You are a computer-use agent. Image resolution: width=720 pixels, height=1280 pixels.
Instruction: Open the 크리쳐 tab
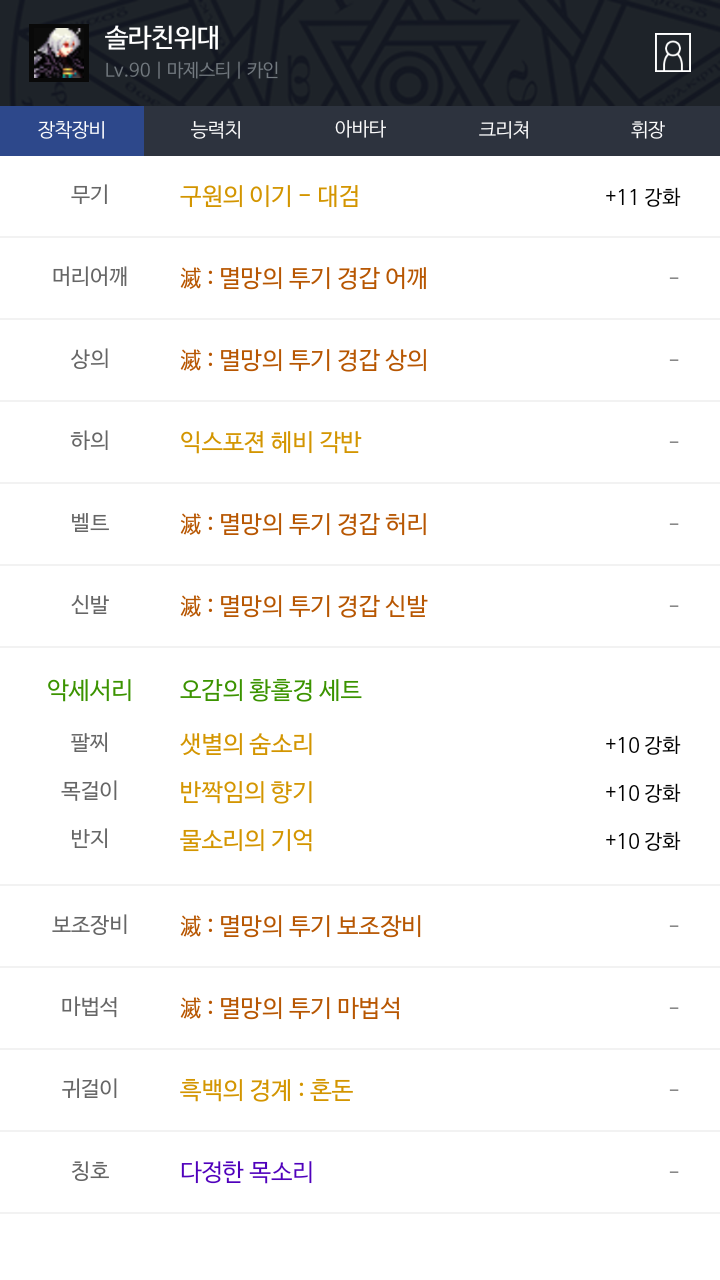coord(504,130)
